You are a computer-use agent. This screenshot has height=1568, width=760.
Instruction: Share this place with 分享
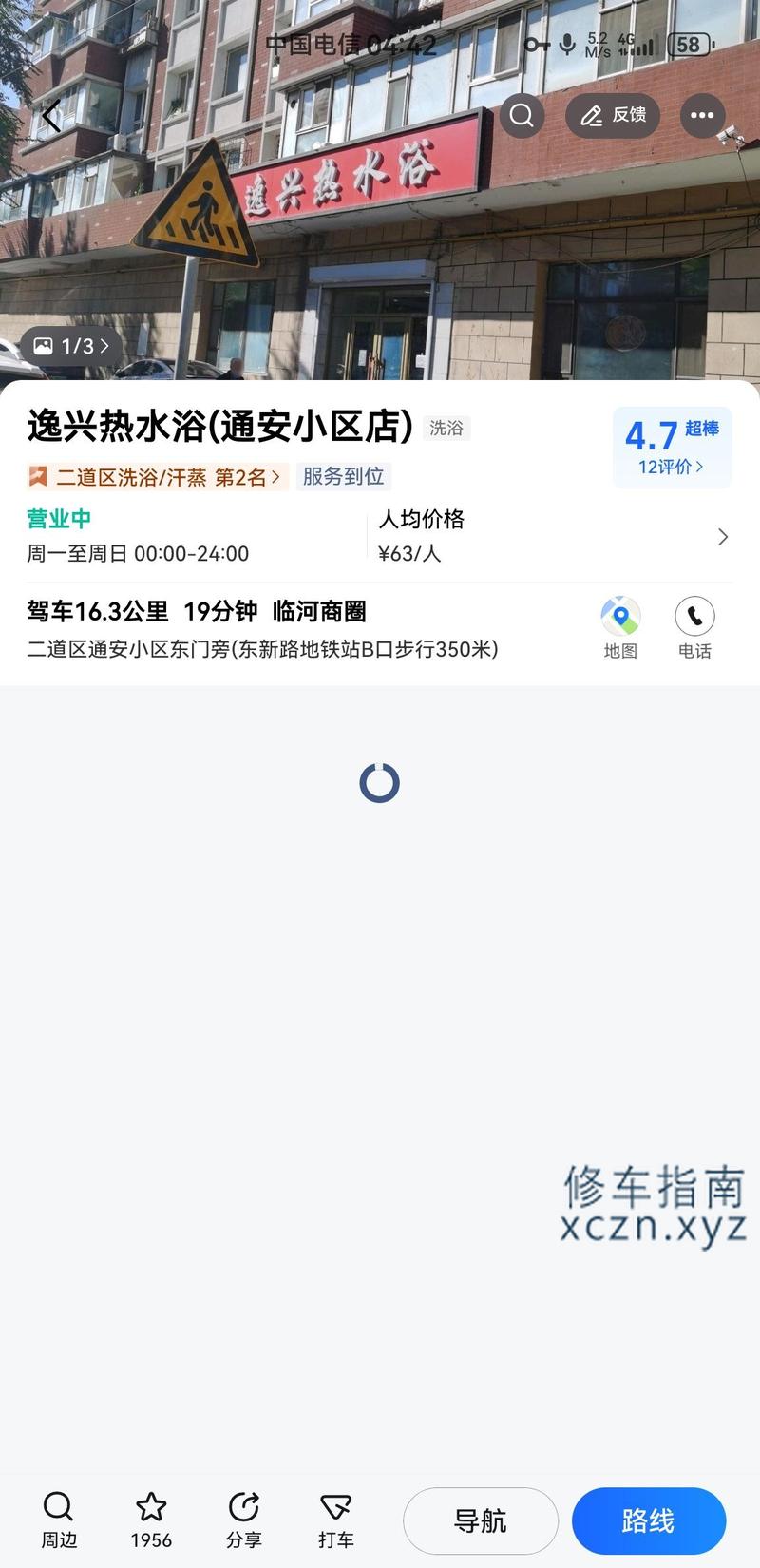pyautogui.click(x=243, y=1520)
